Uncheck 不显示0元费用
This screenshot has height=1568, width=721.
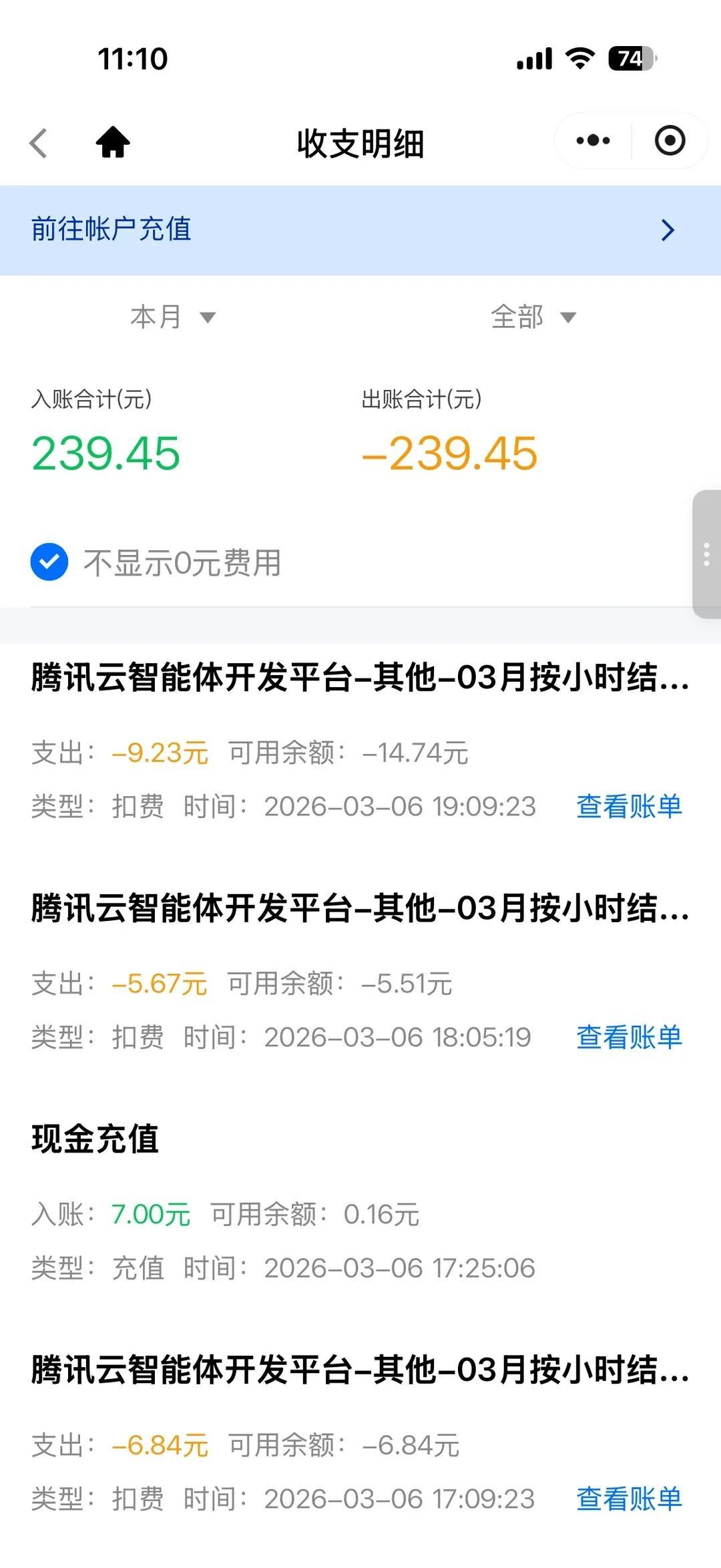click(49, 562)
